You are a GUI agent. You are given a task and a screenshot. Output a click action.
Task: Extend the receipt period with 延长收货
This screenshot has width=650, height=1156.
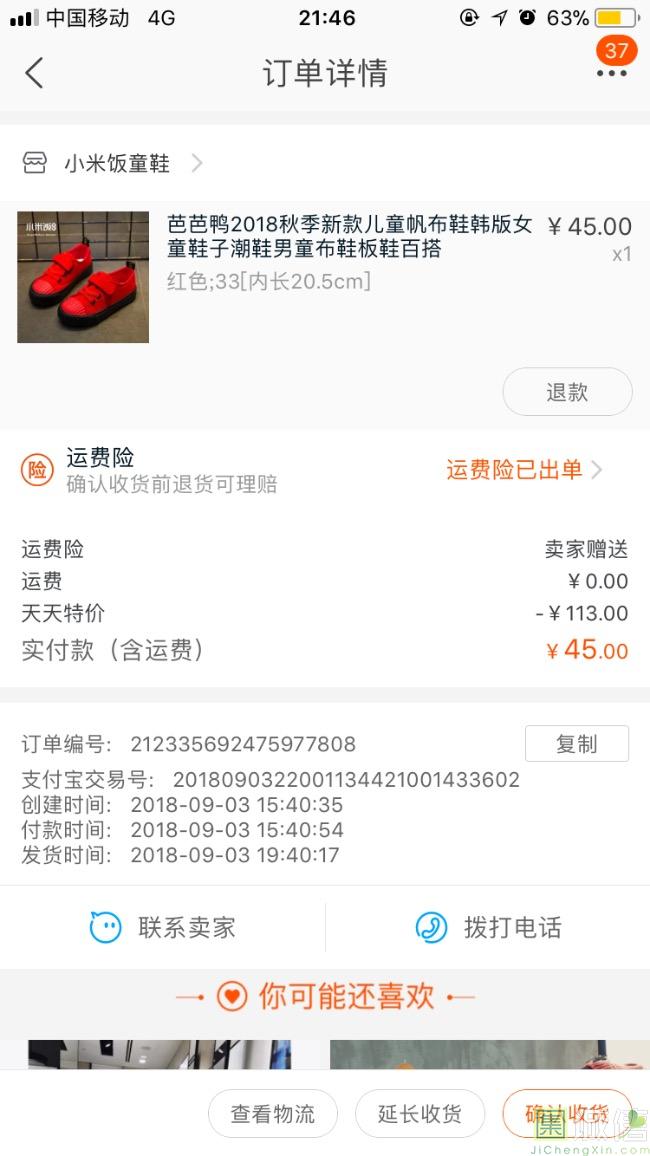[419, 1114]
